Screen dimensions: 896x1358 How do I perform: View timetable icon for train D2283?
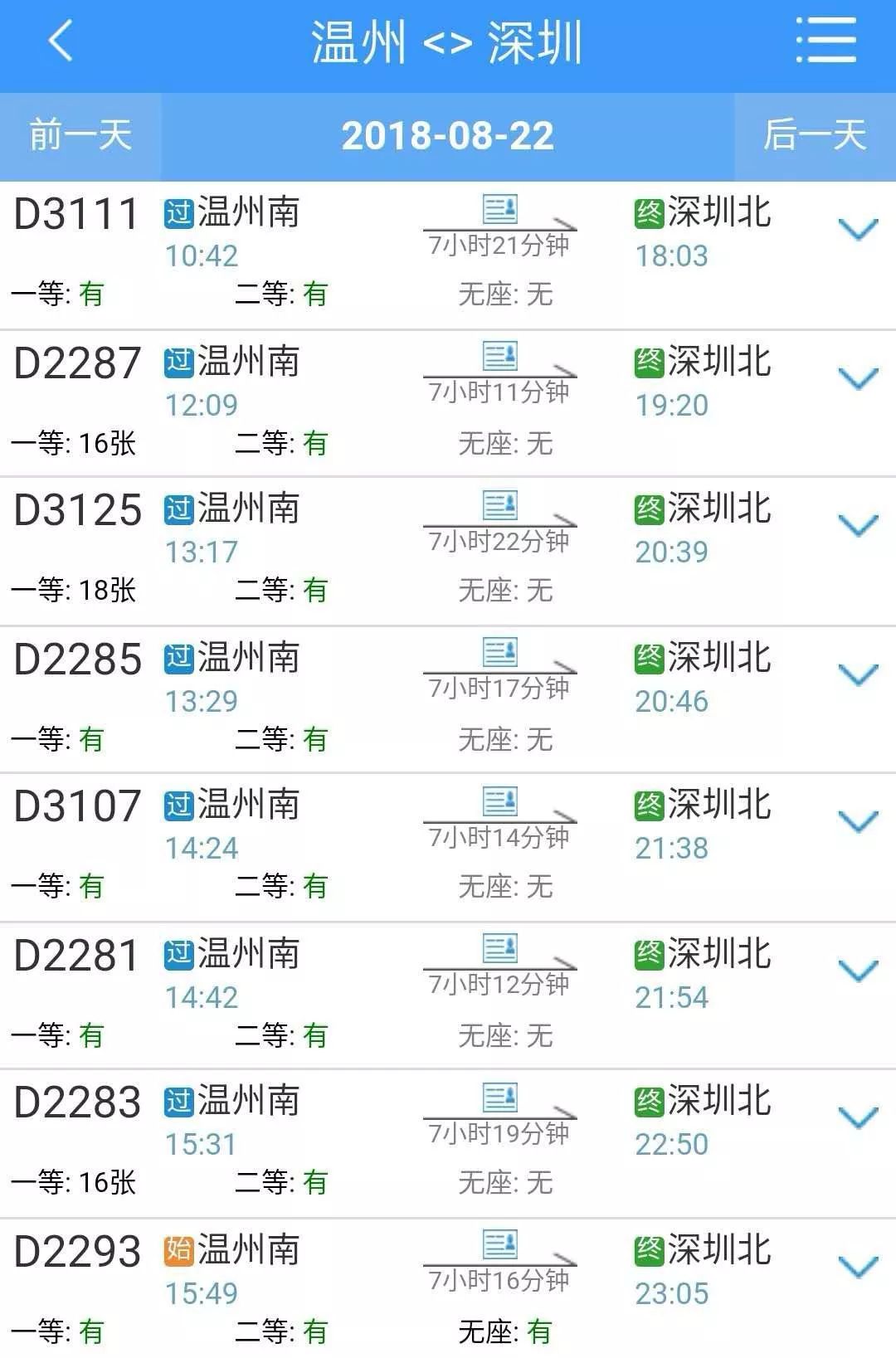click(500, 1098)
